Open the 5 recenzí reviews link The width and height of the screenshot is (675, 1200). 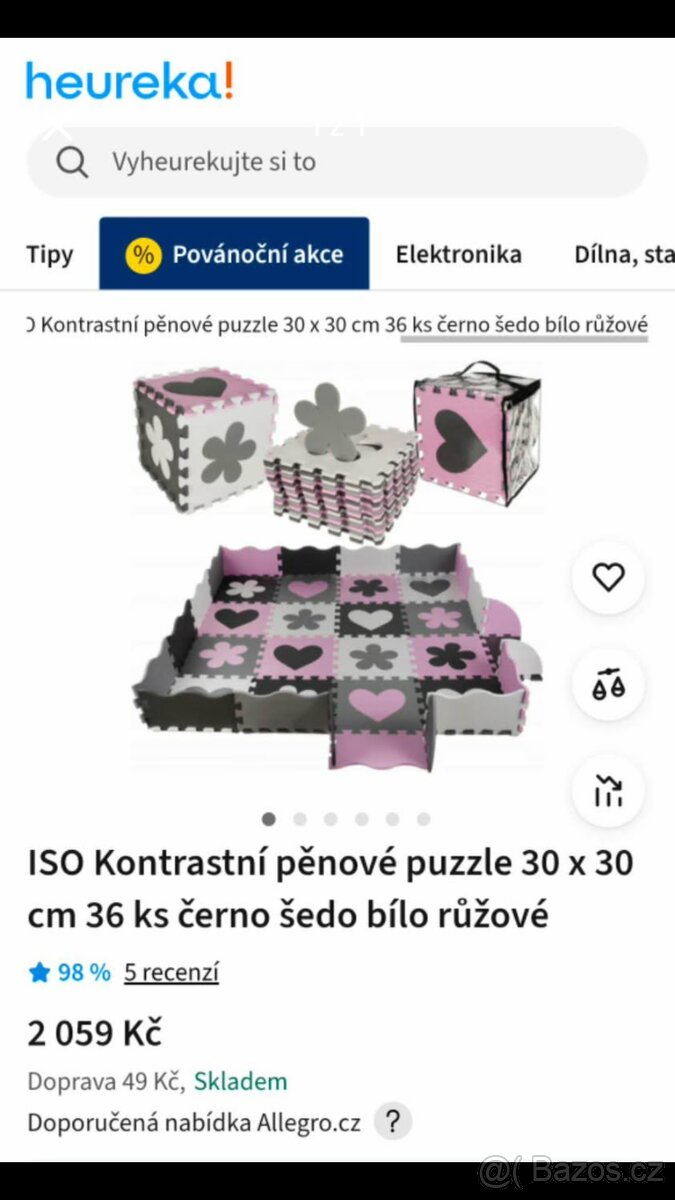[x=171, y=972]
